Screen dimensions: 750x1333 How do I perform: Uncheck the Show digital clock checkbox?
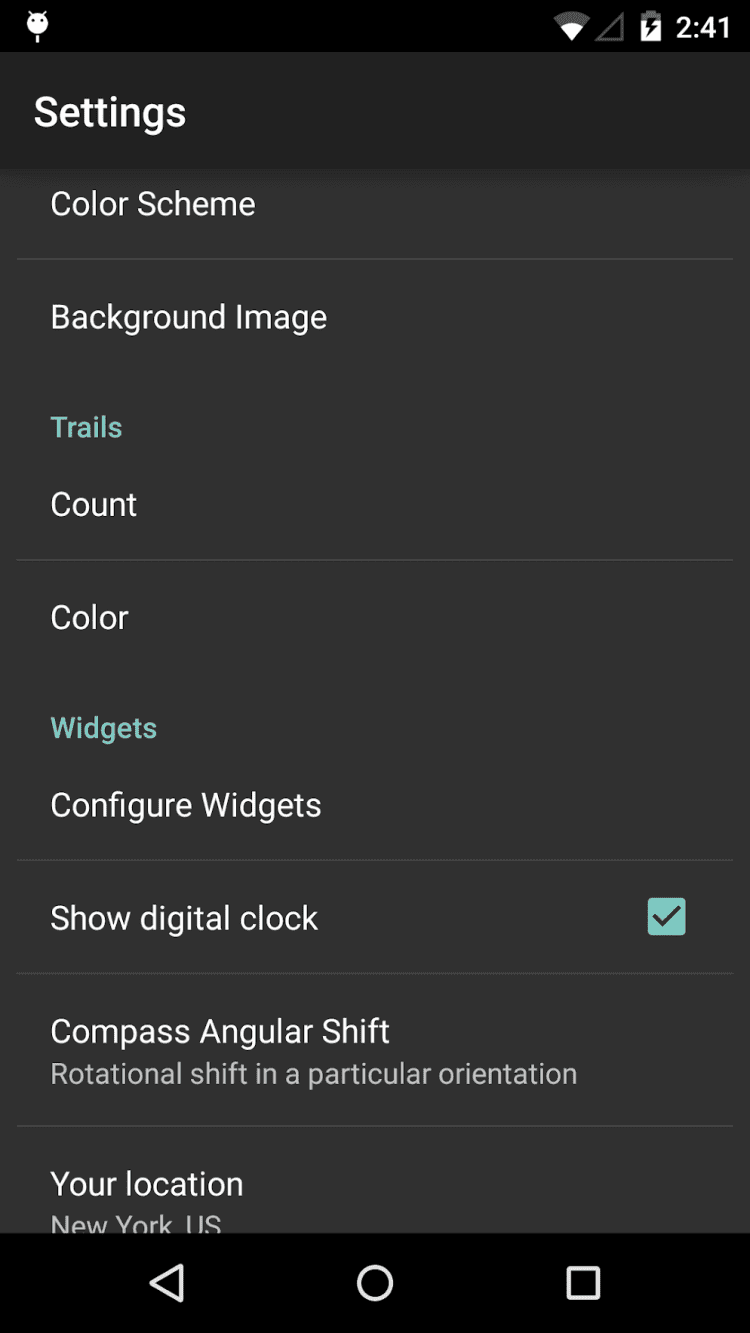666,917
